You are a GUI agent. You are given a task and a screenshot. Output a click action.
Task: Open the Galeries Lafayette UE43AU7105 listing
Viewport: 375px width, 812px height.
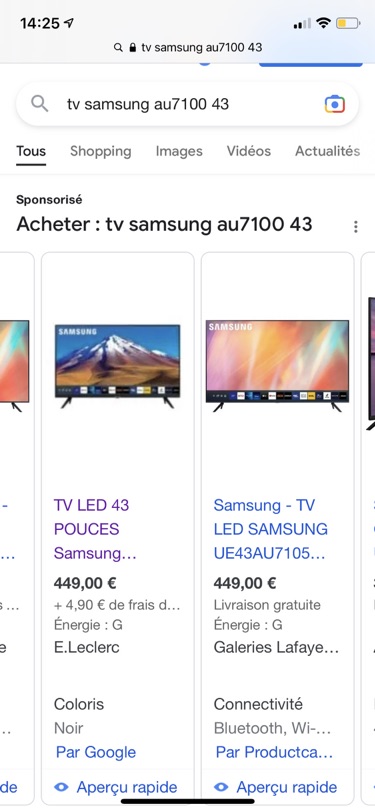click(x=270, y=529)
